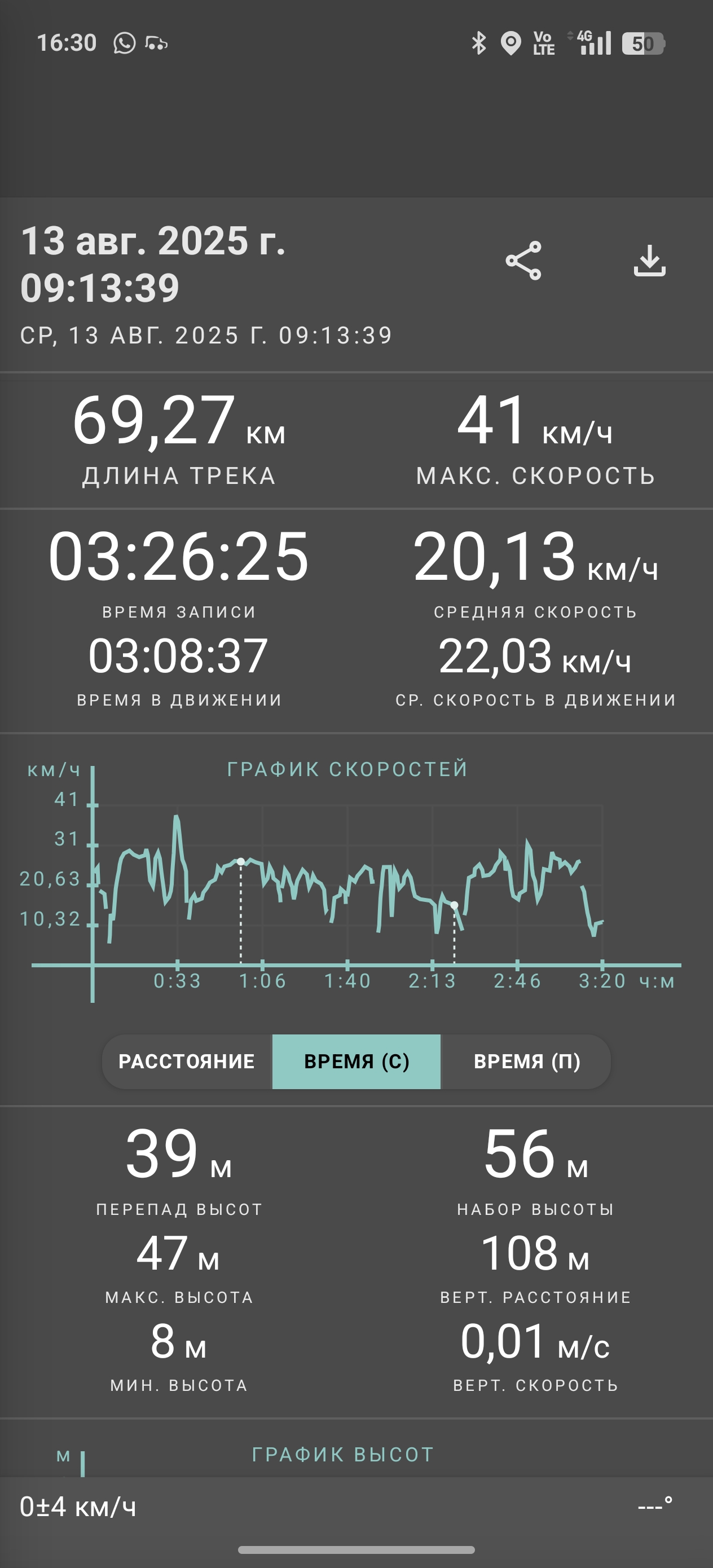Switch graph to Время (П) mode
This screenshot has width=713, height=1568.
pyautogui.click(x=526, y=1062)
